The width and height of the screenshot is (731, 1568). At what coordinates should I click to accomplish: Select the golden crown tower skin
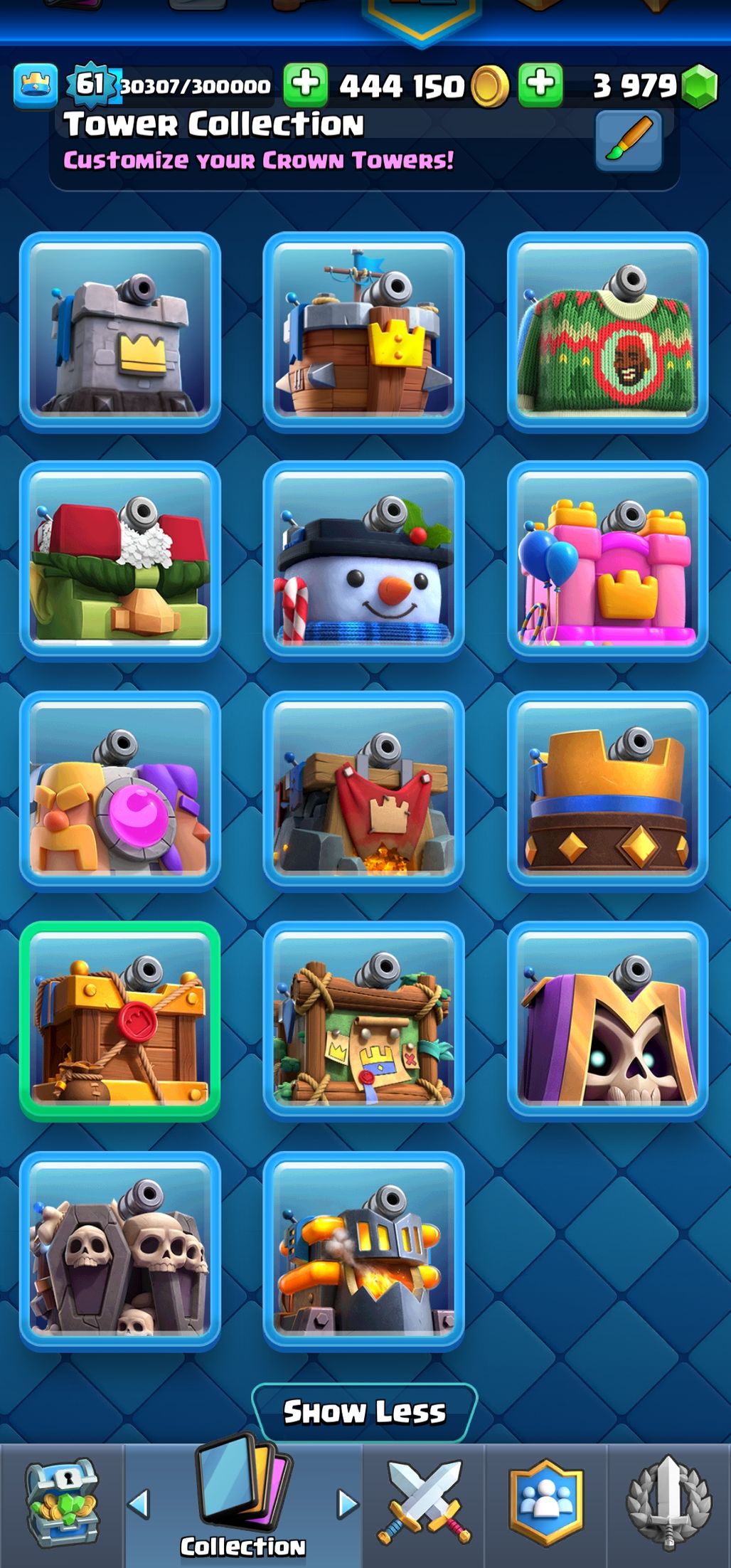pyautogui.click(x=607, y=791)
